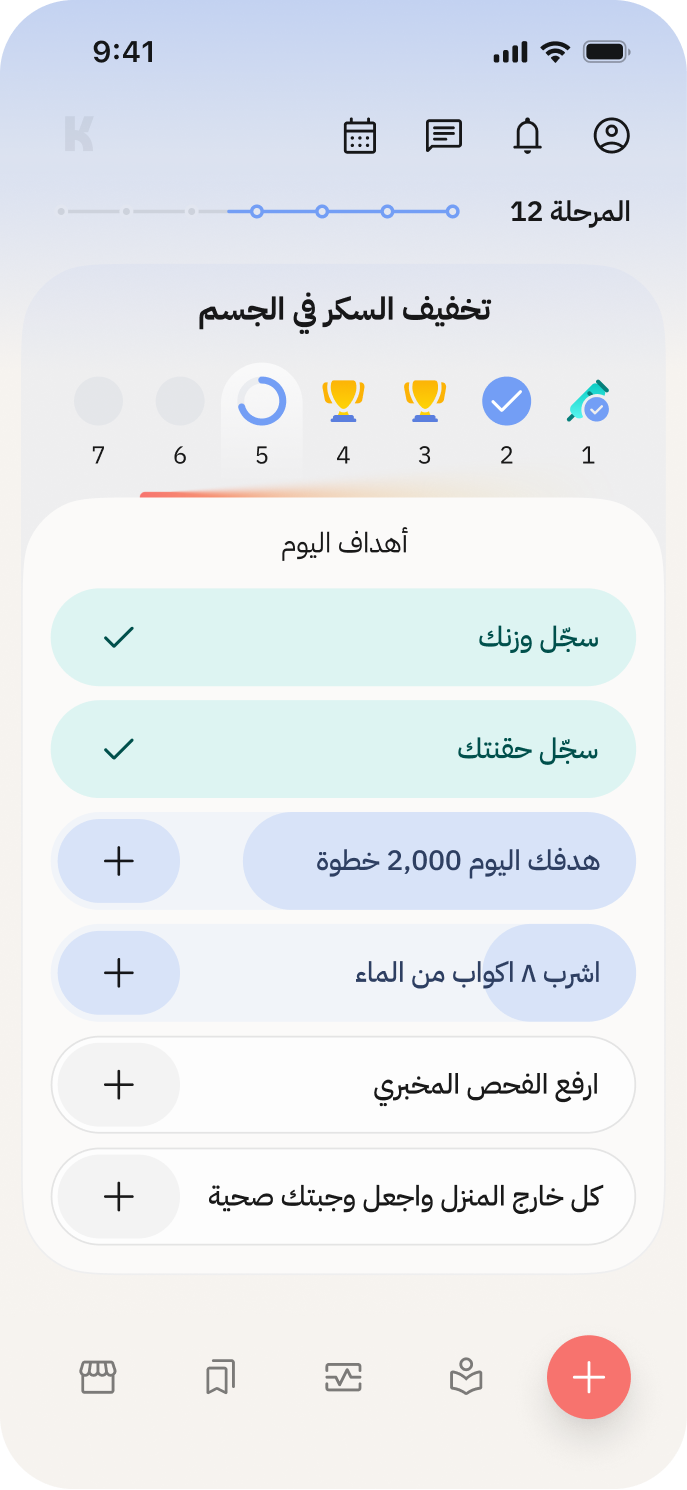Tap plus on كل خارج المنزل goal
Image resolution: width=687 pixels, height=1490 pixels.
(119, 1197)
